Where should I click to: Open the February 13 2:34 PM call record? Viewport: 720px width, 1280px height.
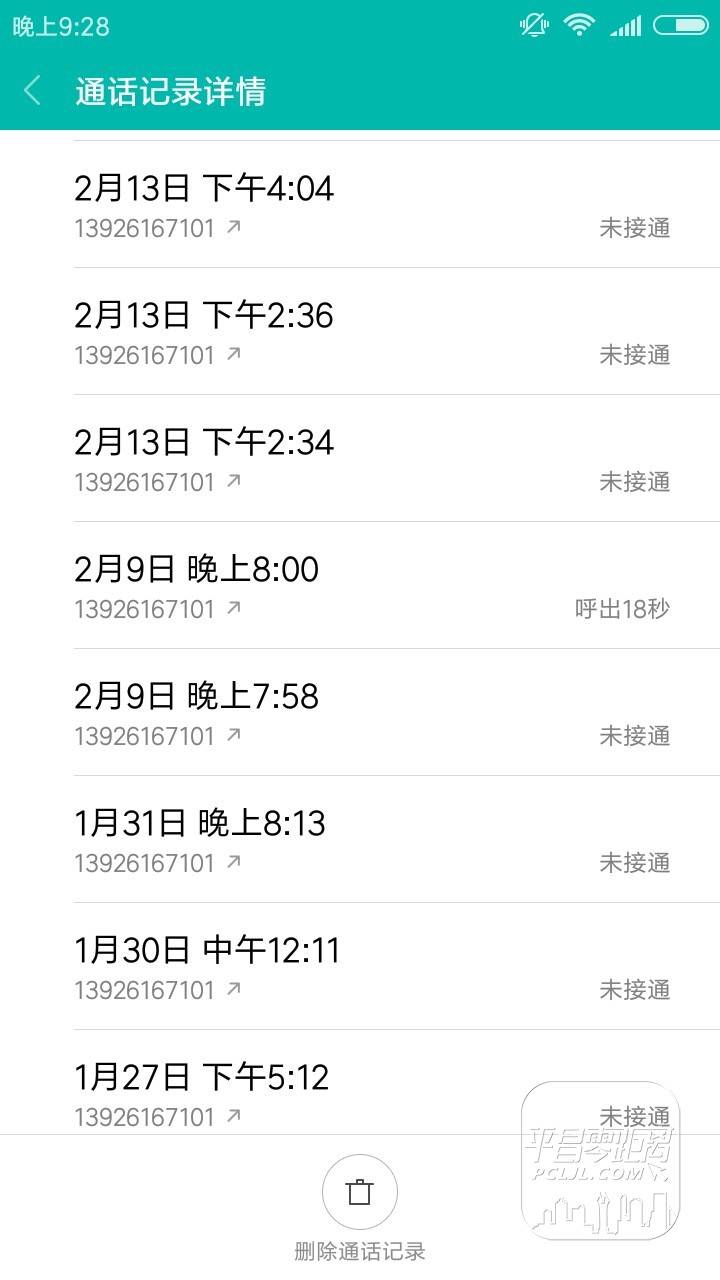point(360,459)
